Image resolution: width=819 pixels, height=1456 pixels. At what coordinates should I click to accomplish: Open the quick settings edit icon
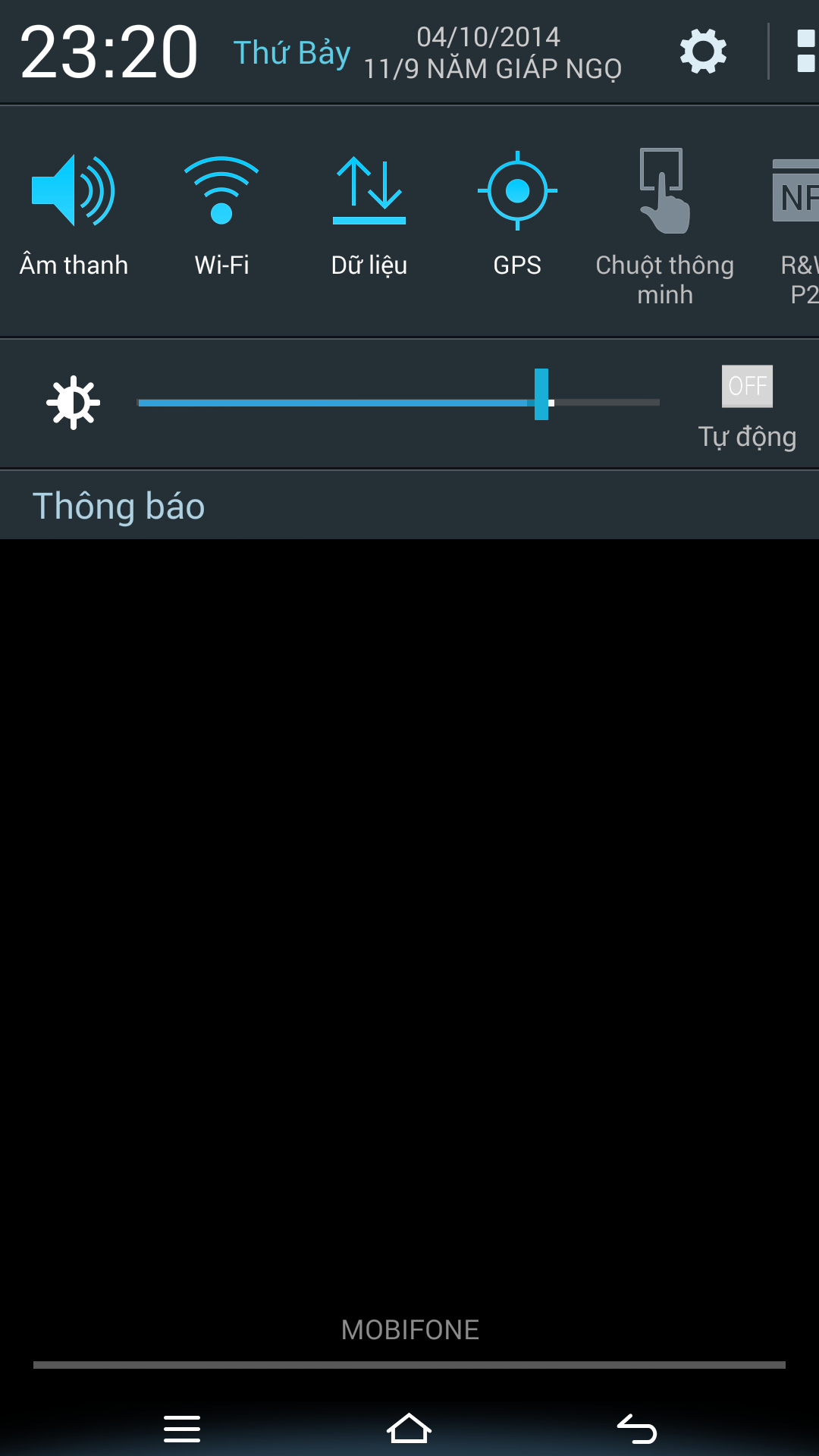tap(805, 52)
